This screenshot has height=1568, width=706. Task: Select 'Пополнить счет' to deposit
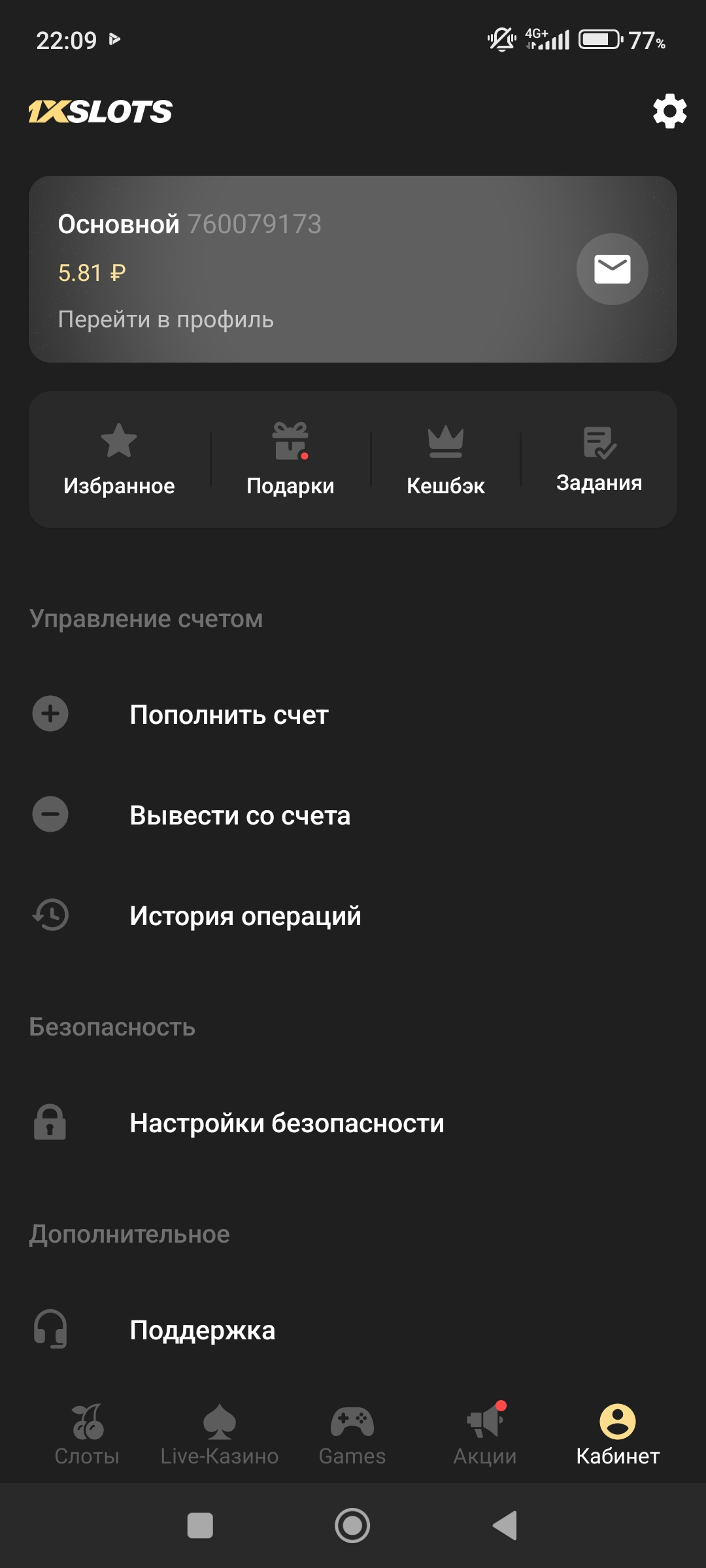tap(229, 715)
